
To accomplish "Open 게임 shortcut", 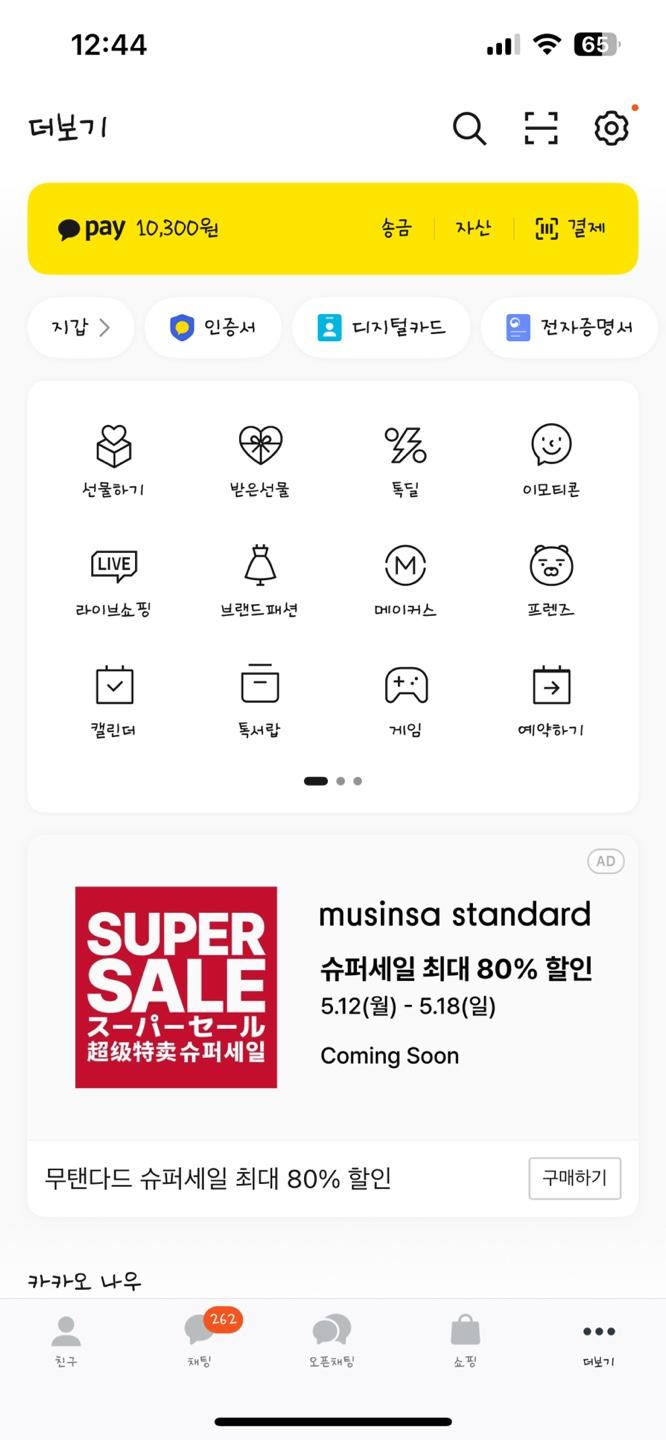I will [406, 702].
